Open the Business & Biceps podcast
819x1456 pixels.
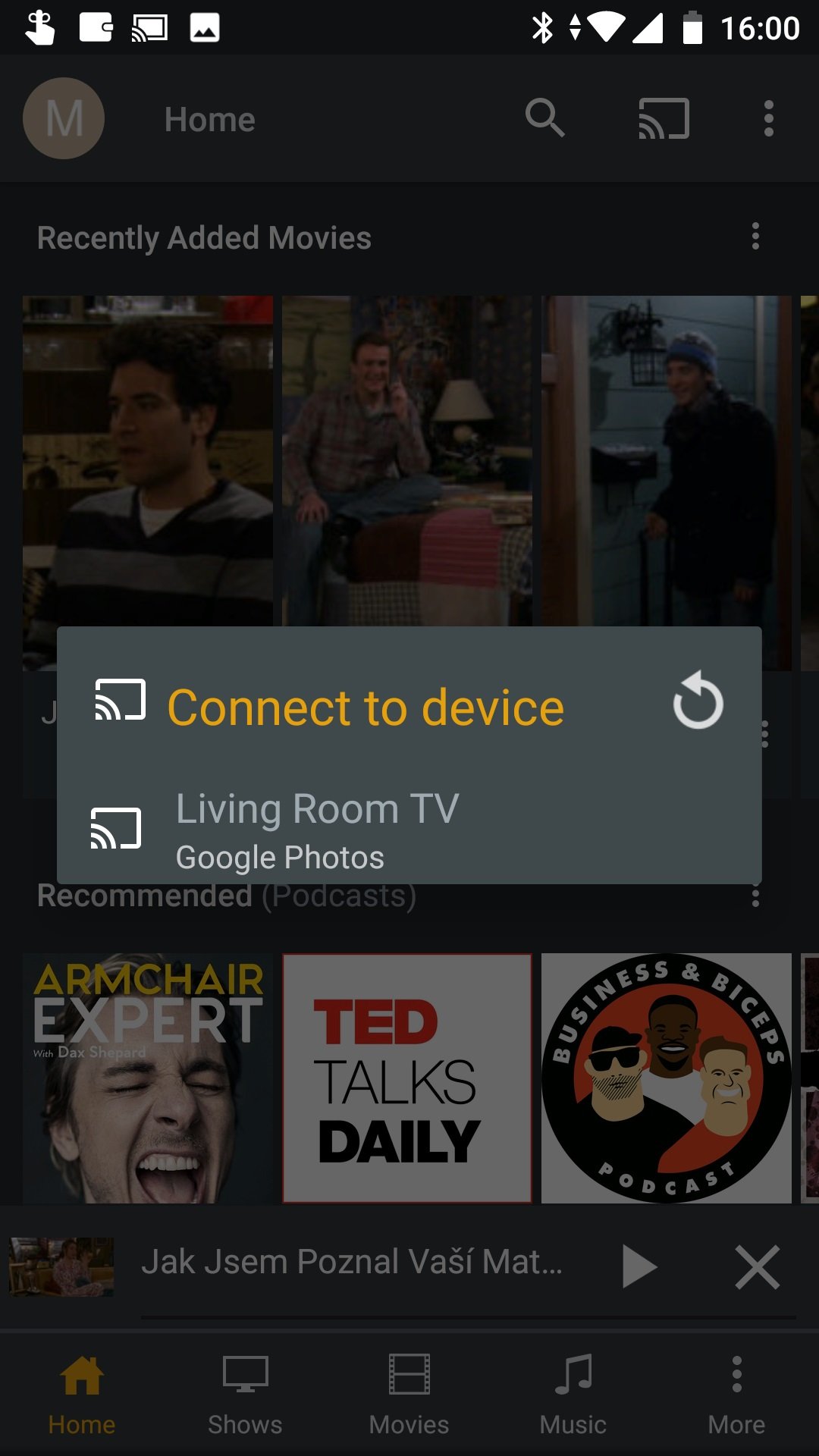tap(667, 1078)
